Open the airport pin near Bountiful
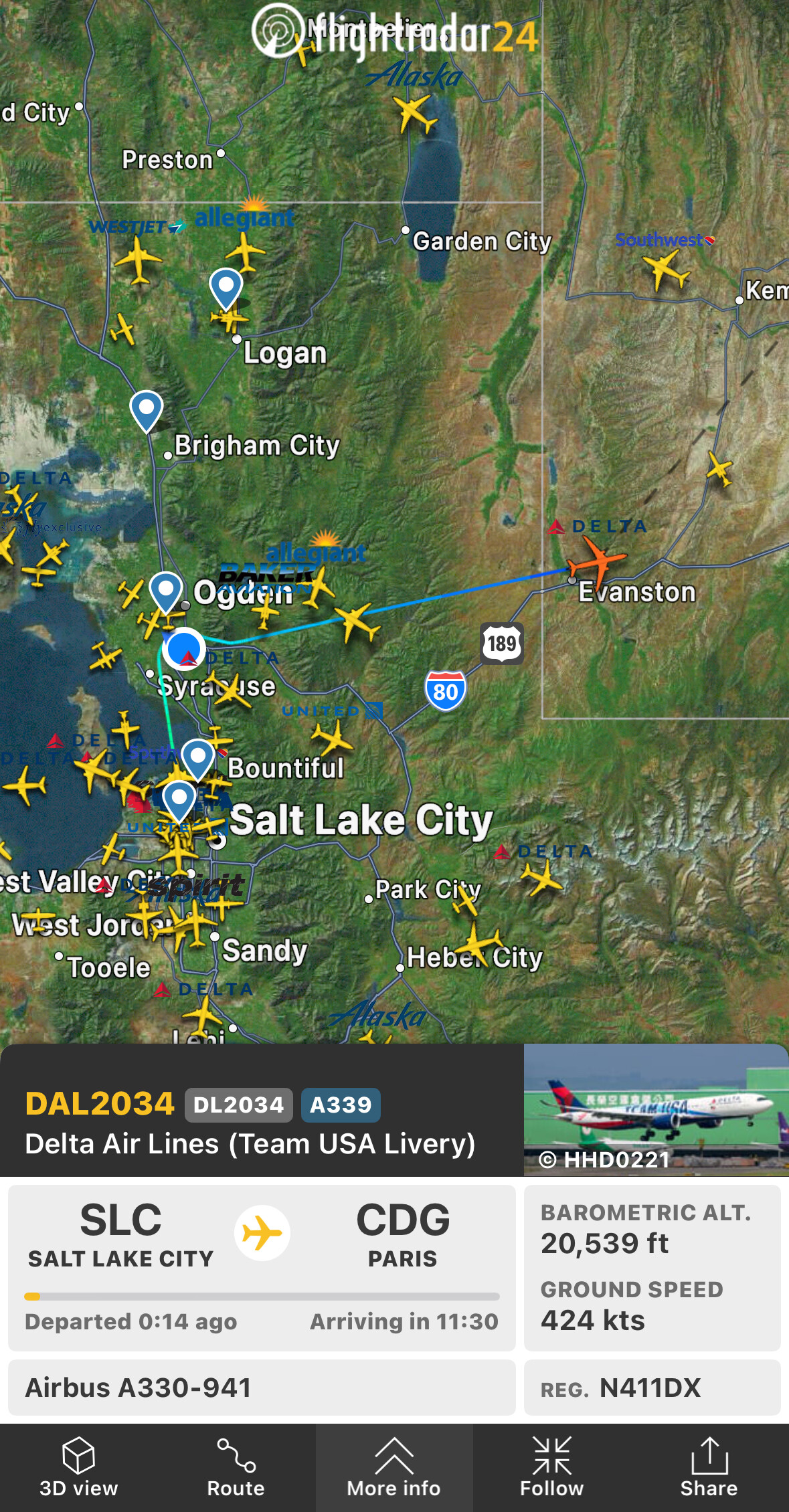The height and width of the screenshot is (1512, 789). click(x=197, y=758)
